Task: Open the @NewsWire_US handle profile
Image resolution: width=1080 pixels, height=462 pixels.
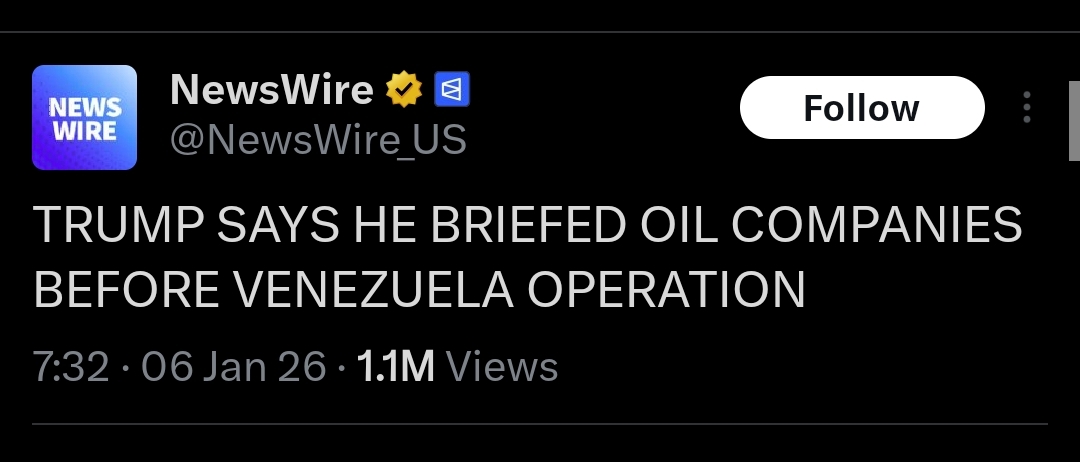Action: click(318, 140)
